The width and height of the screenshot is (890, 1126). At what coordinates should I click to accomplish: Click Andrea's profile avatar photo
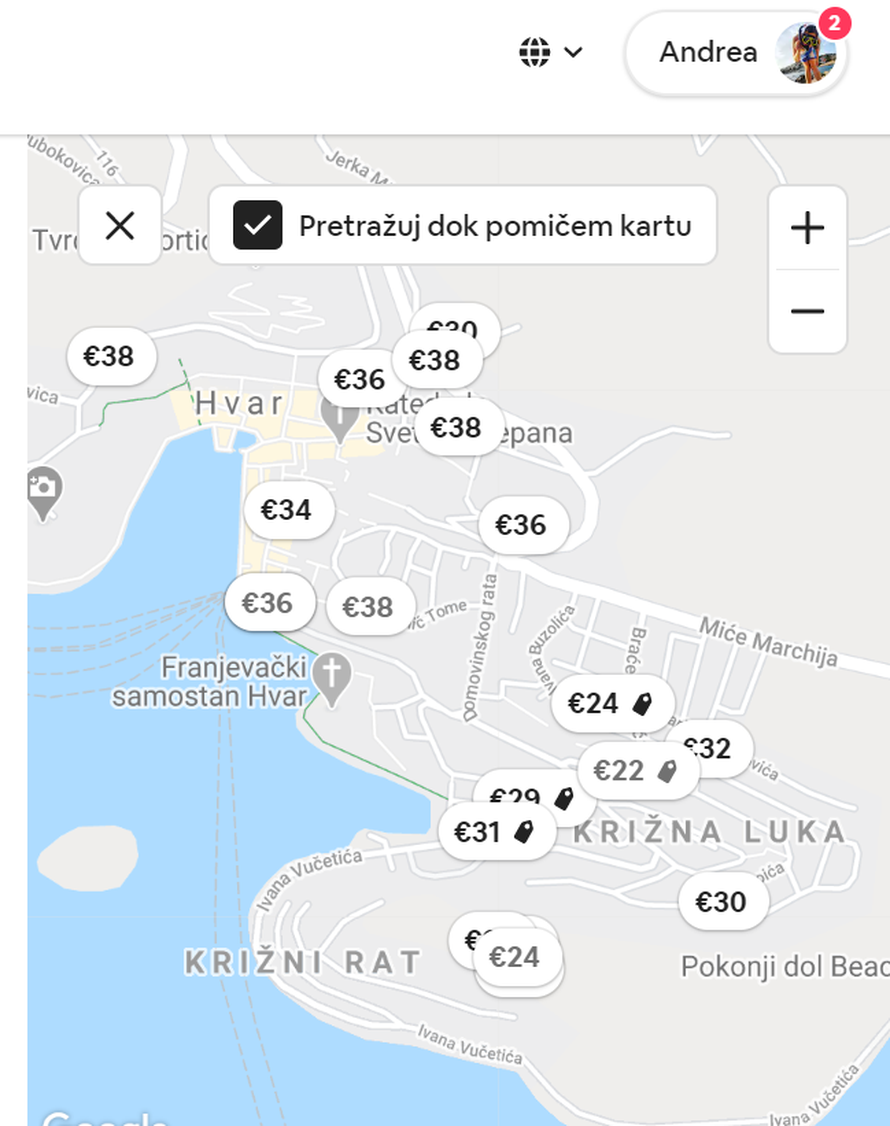[x=807, y=52]
